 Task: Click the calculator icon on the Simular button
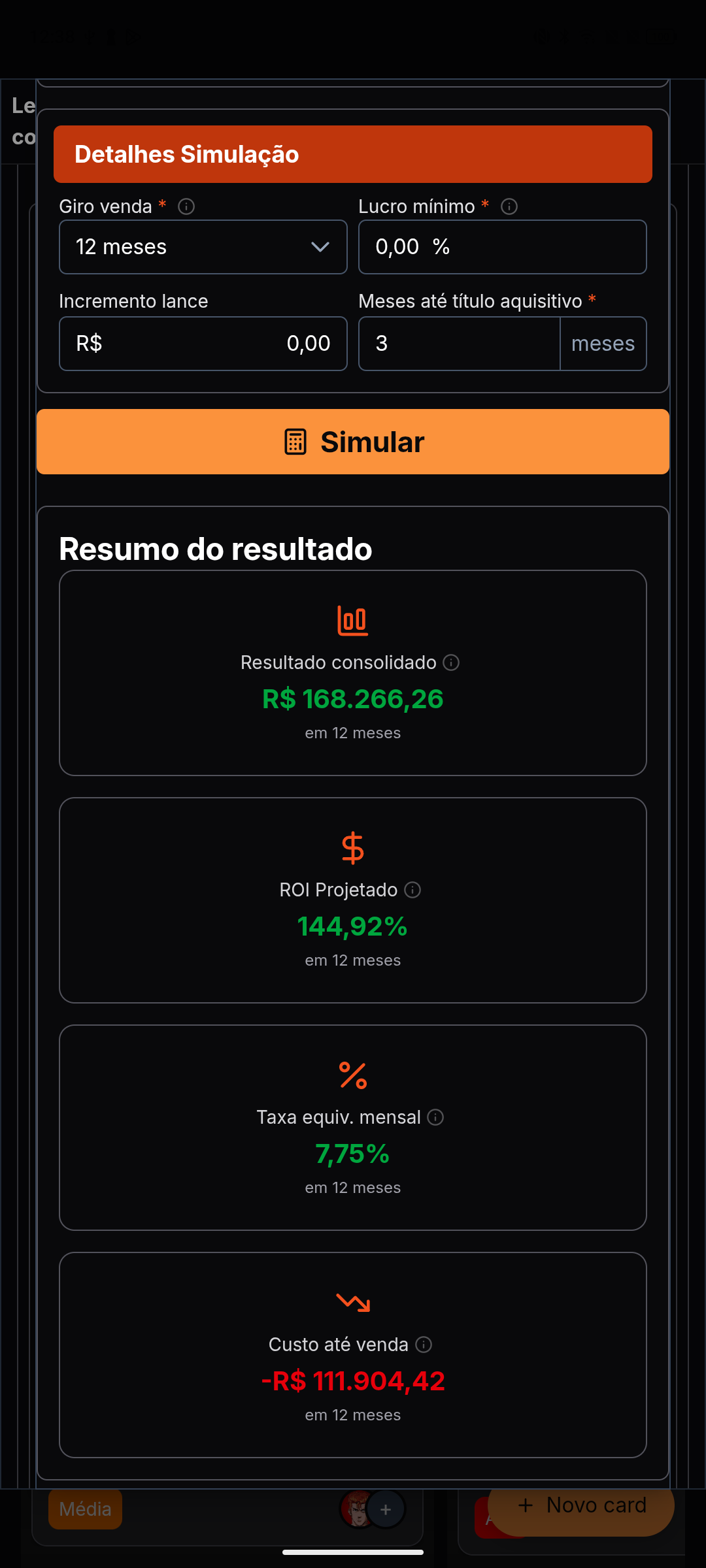click(296, 442)
